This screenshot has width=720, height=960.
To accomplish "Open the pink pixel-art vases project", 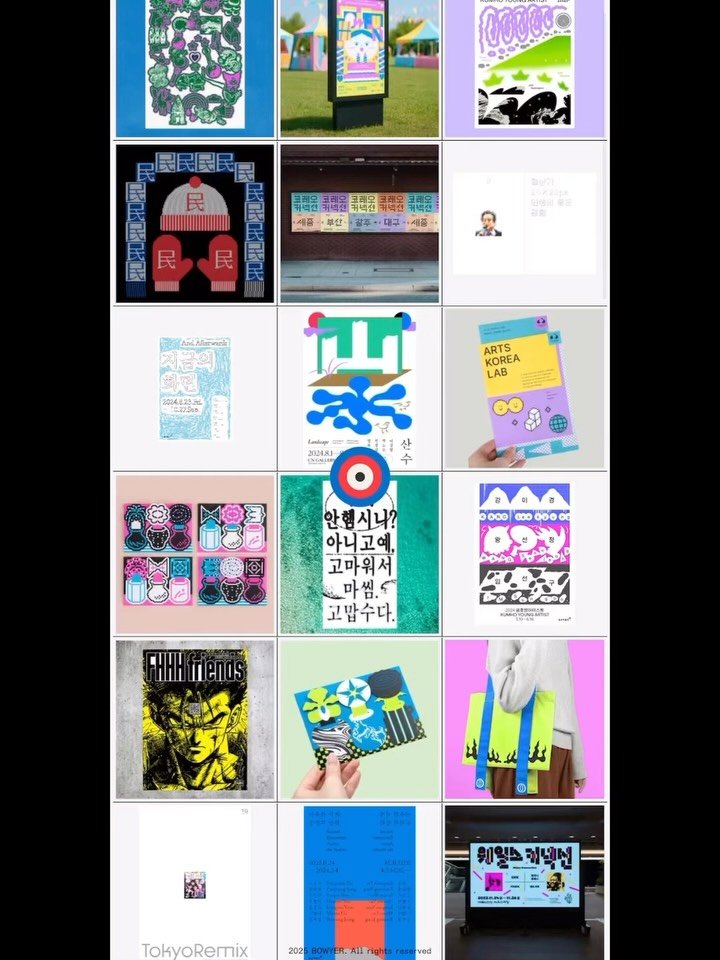I will 195,553.
